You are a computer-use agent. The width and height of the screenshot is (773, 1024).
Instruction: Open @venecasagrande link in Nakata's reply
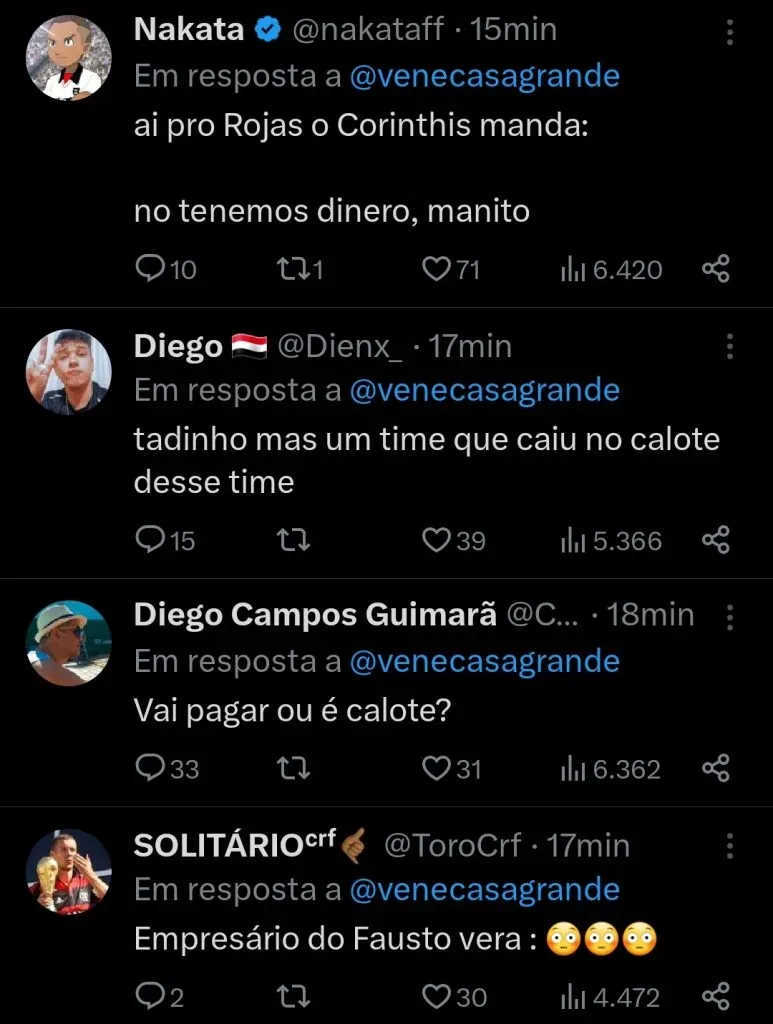pos(484,76)
